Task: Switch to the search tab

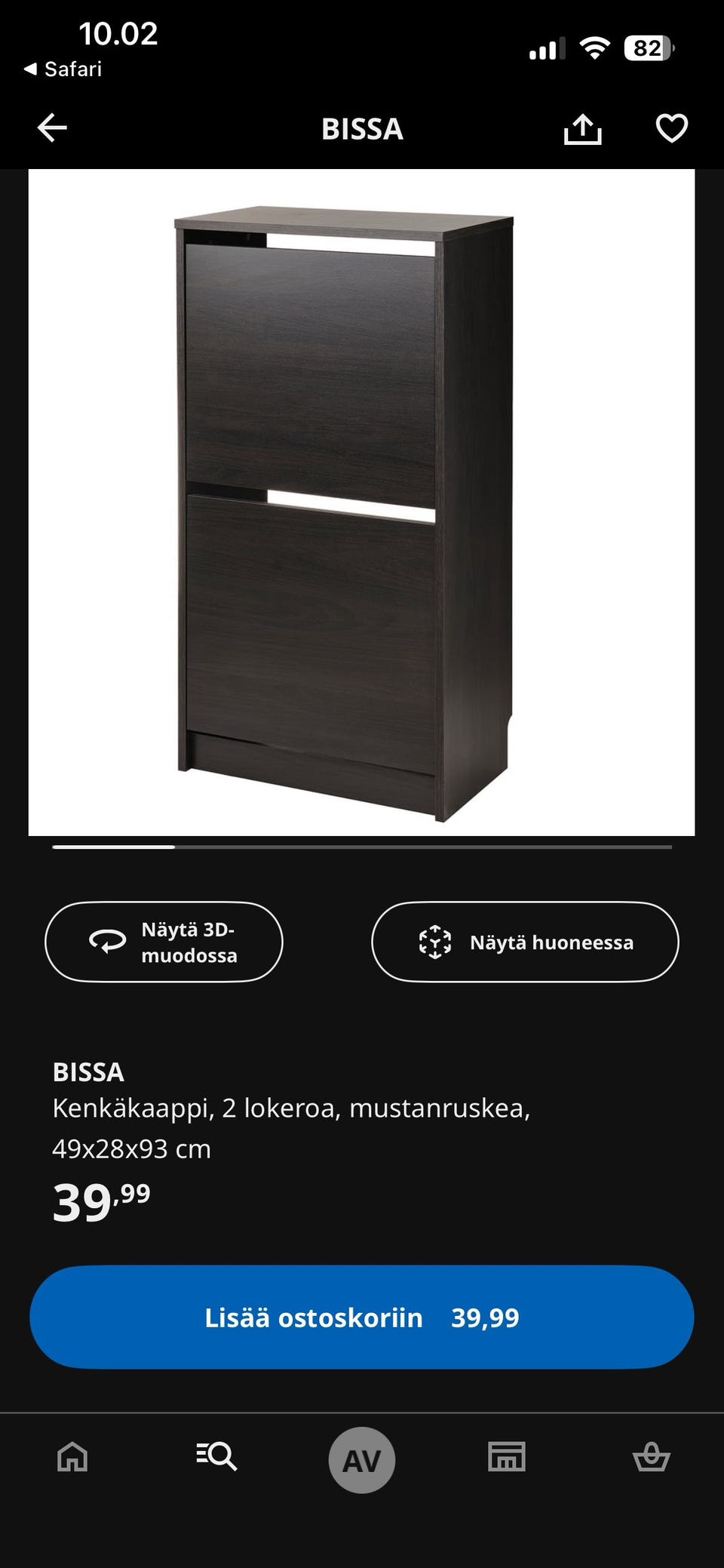Action: tap(217, 1457)
